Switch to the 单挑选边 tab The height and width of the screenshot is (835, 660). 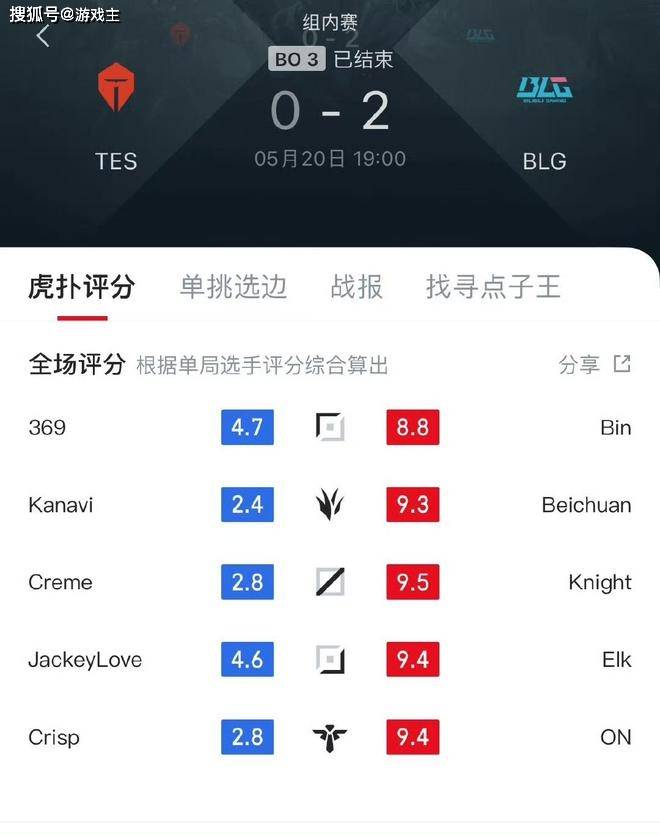coord(233,287)
